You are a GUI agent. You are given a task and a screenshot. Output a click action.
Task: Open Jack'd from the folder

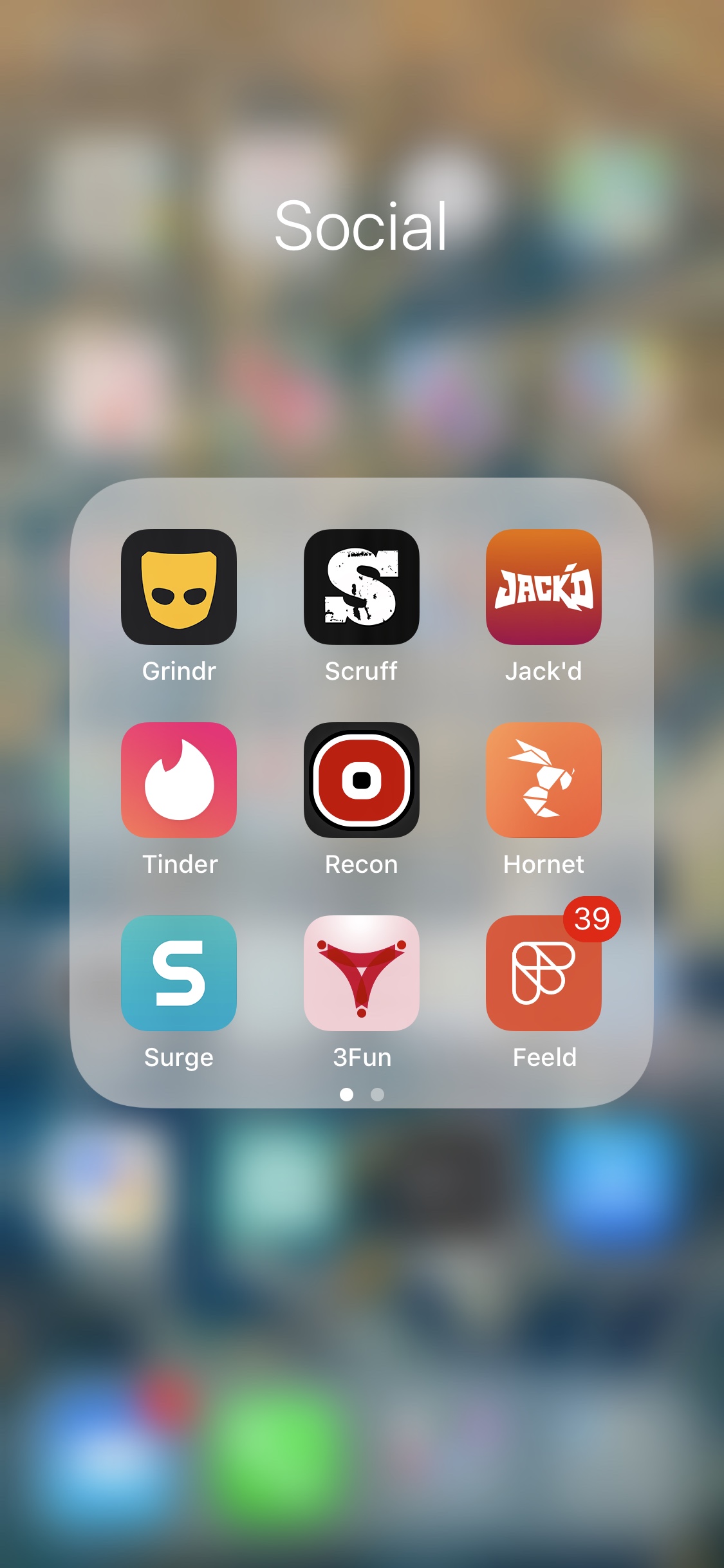coord(543,587)
